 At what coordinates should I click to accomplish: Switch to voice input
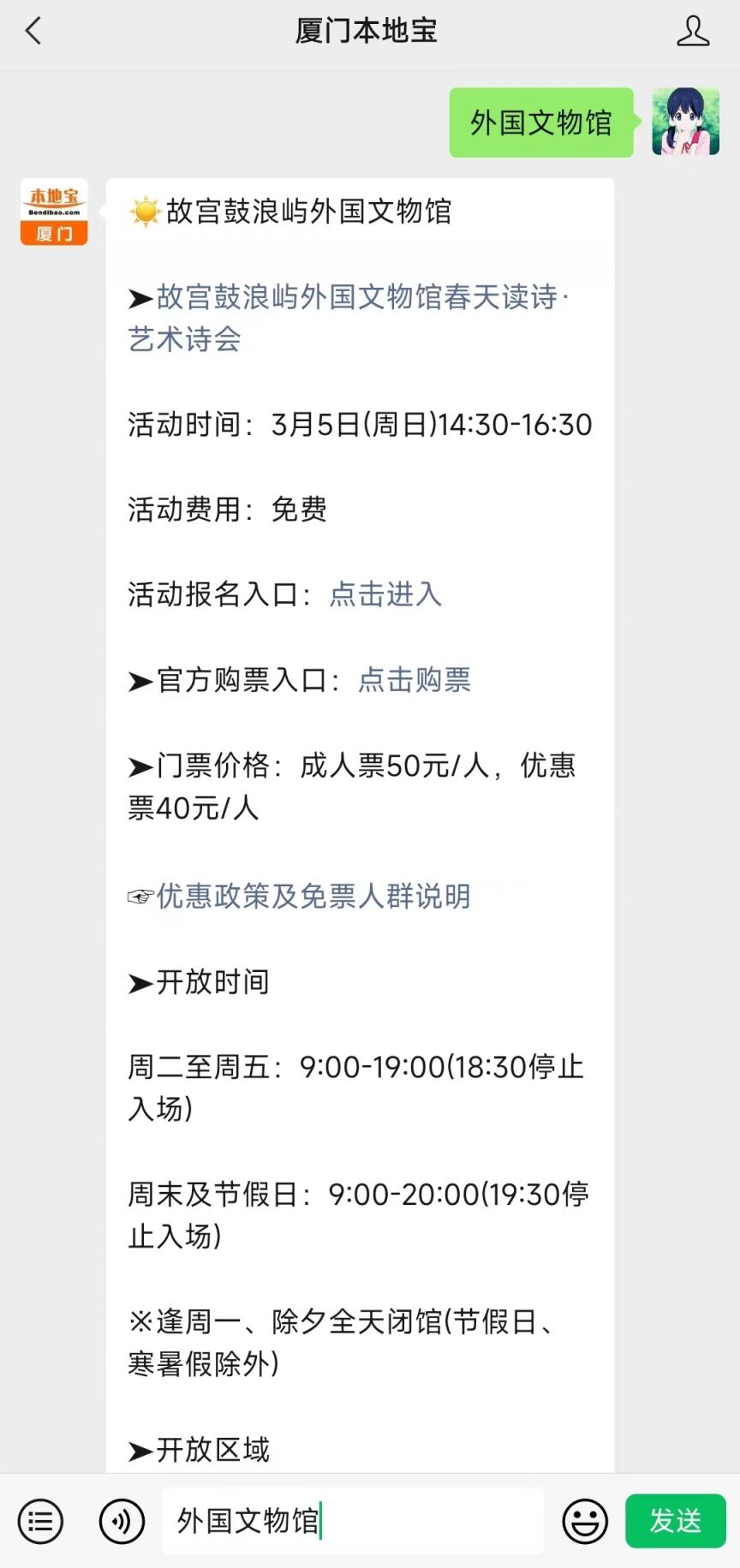122,1521
